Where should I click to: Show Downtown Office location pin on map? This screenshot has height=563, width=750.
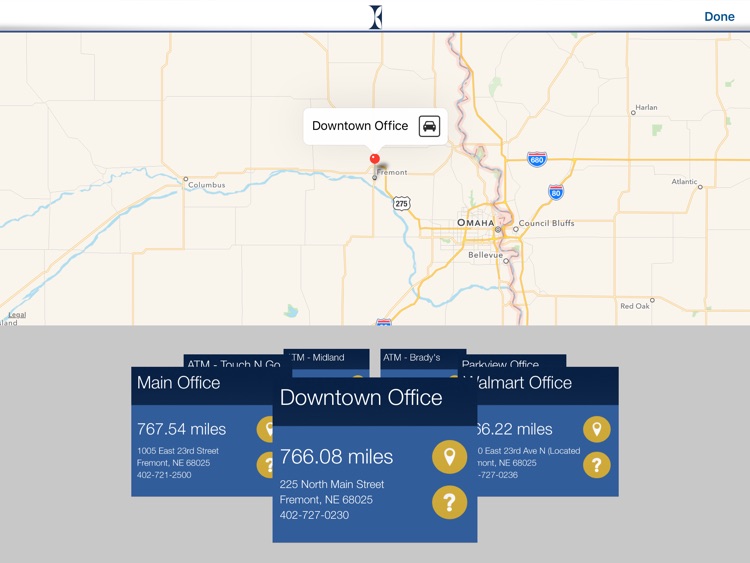[449, 457]
